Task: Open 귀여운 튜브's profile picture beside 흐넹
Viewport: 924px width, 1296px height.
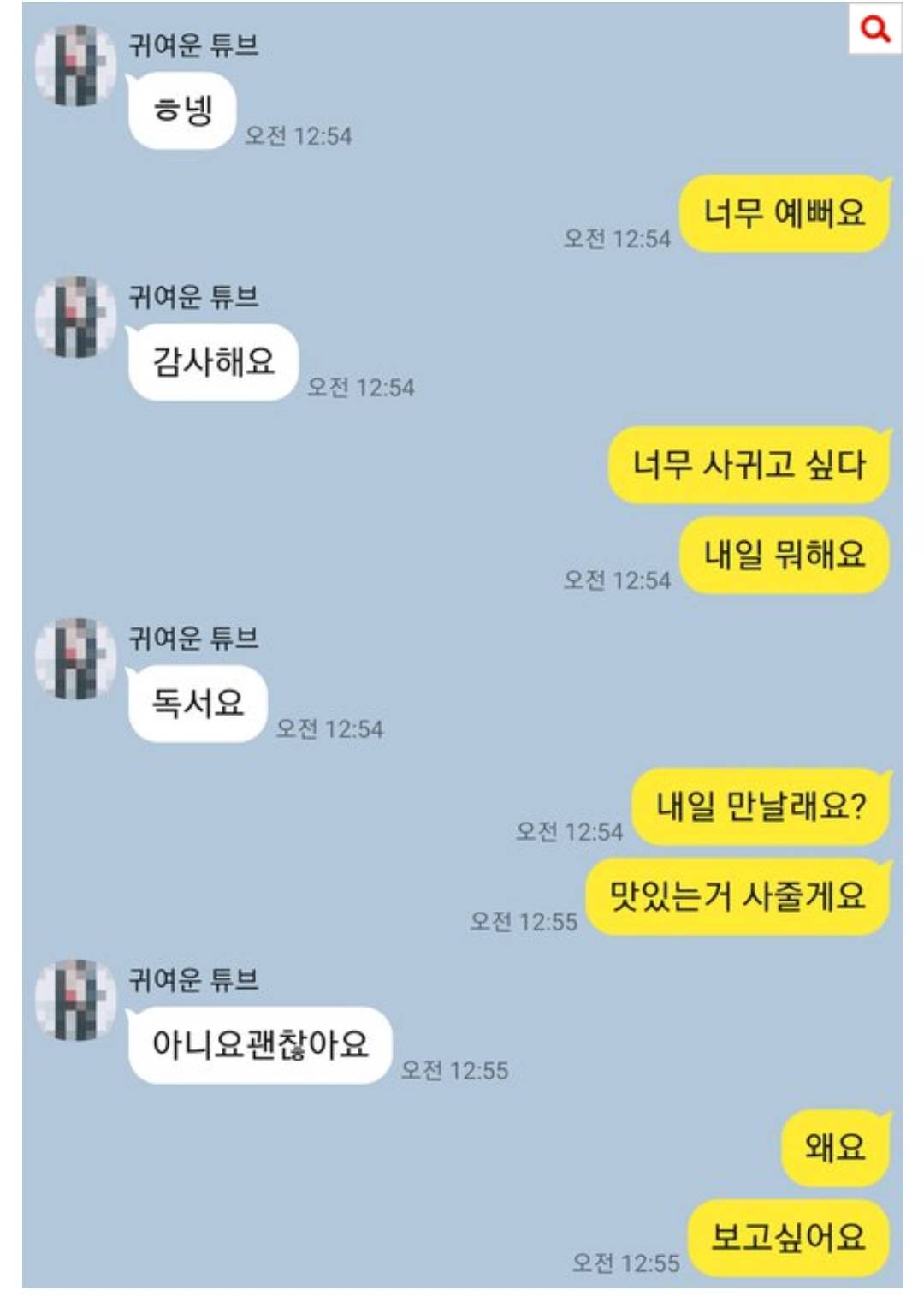Action: point(75,66)
